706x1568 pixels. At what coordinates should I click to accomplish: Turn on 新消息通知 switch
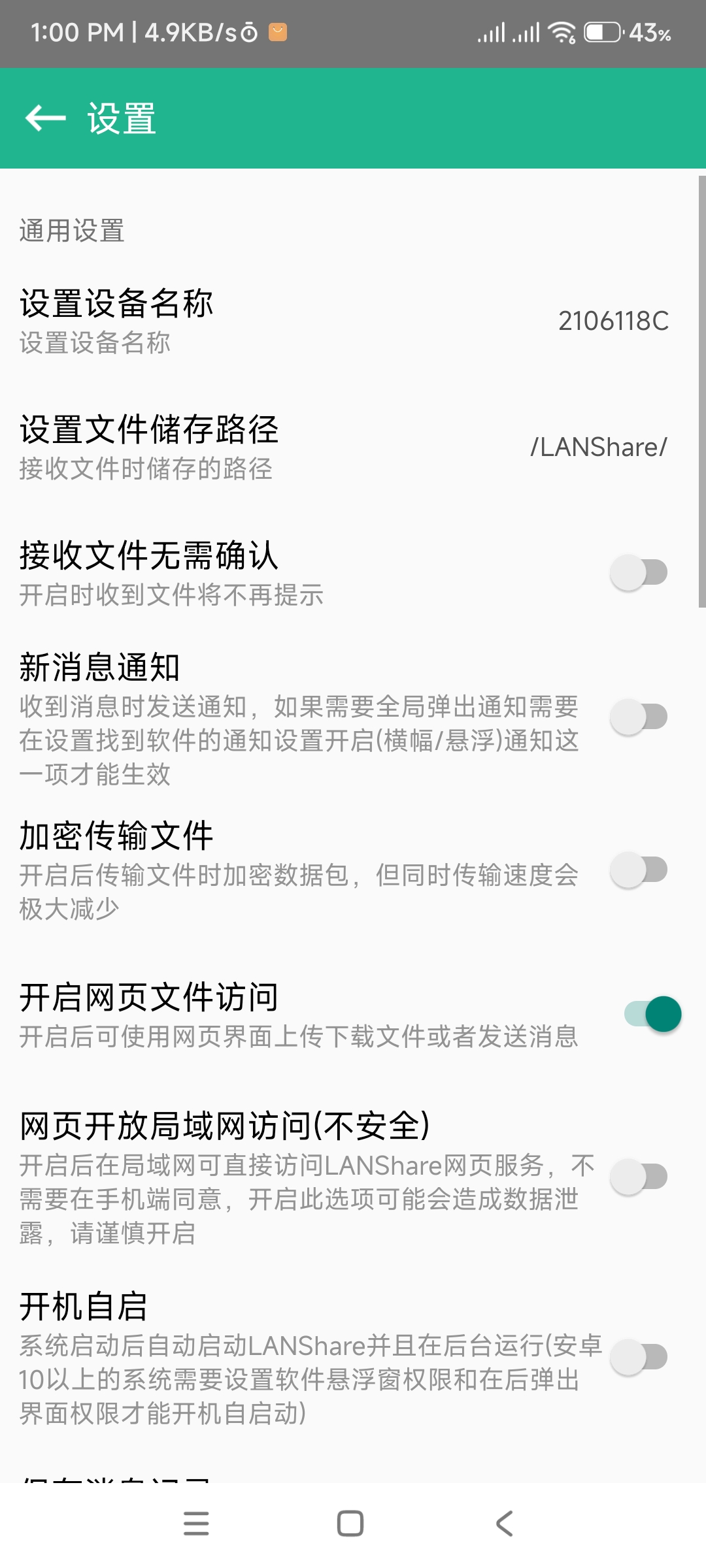639,717
